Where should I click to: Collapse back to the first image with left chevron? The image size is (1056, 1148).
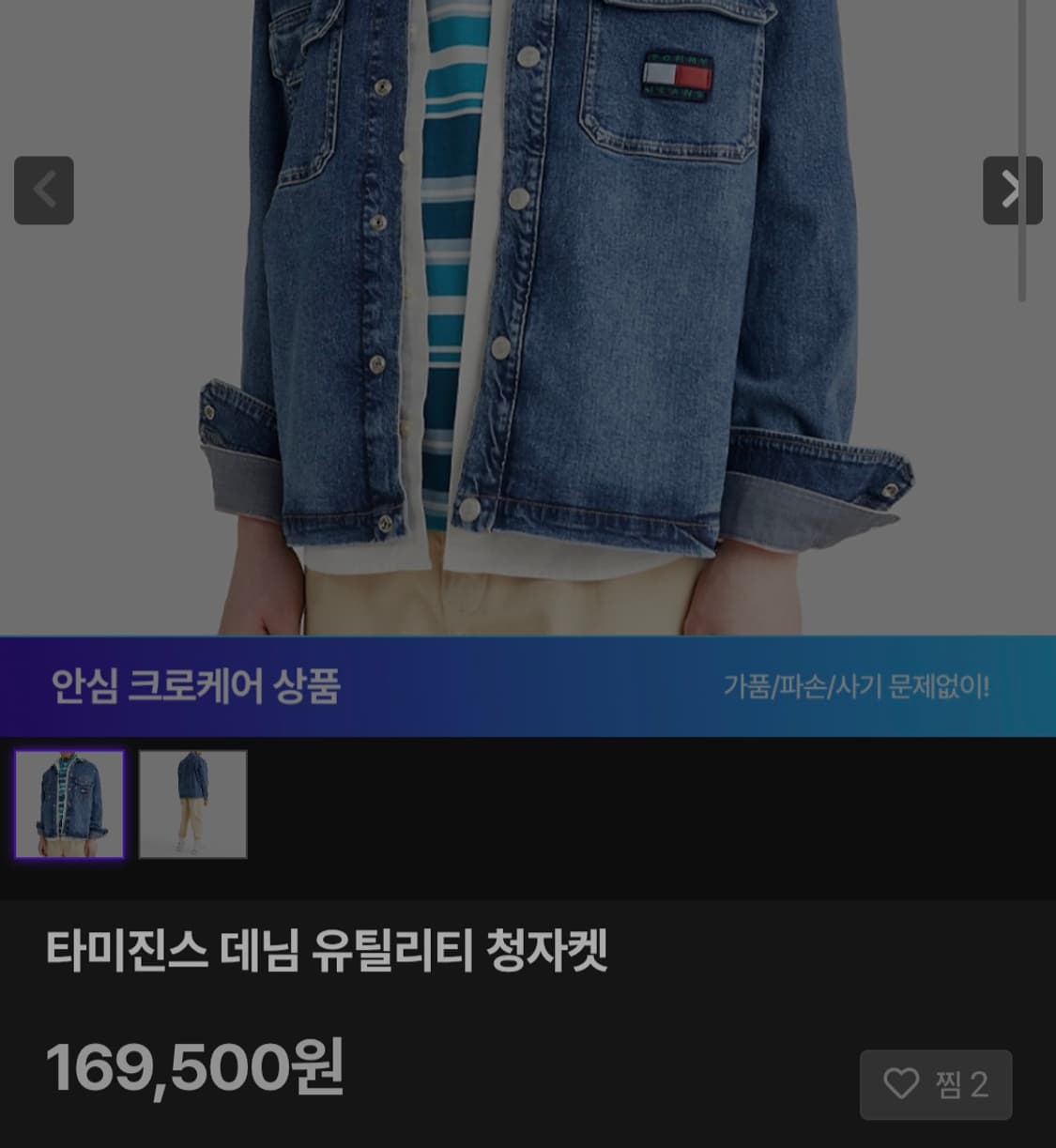(x=43, y=191)
